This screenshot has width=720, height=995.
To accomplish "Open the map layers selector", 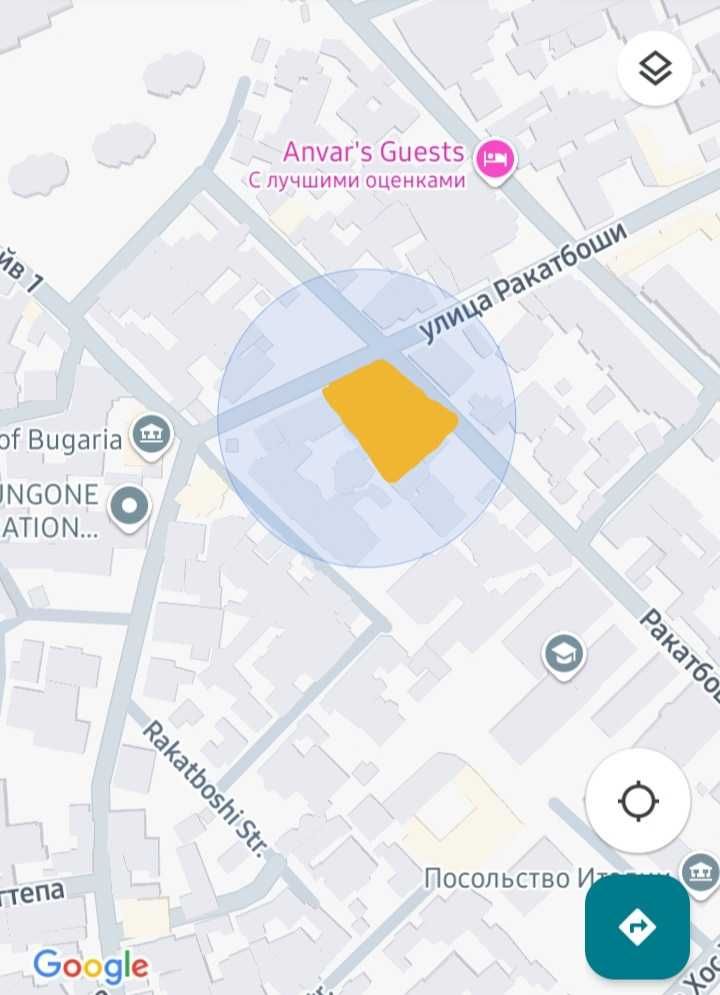I will coord(654,69).
